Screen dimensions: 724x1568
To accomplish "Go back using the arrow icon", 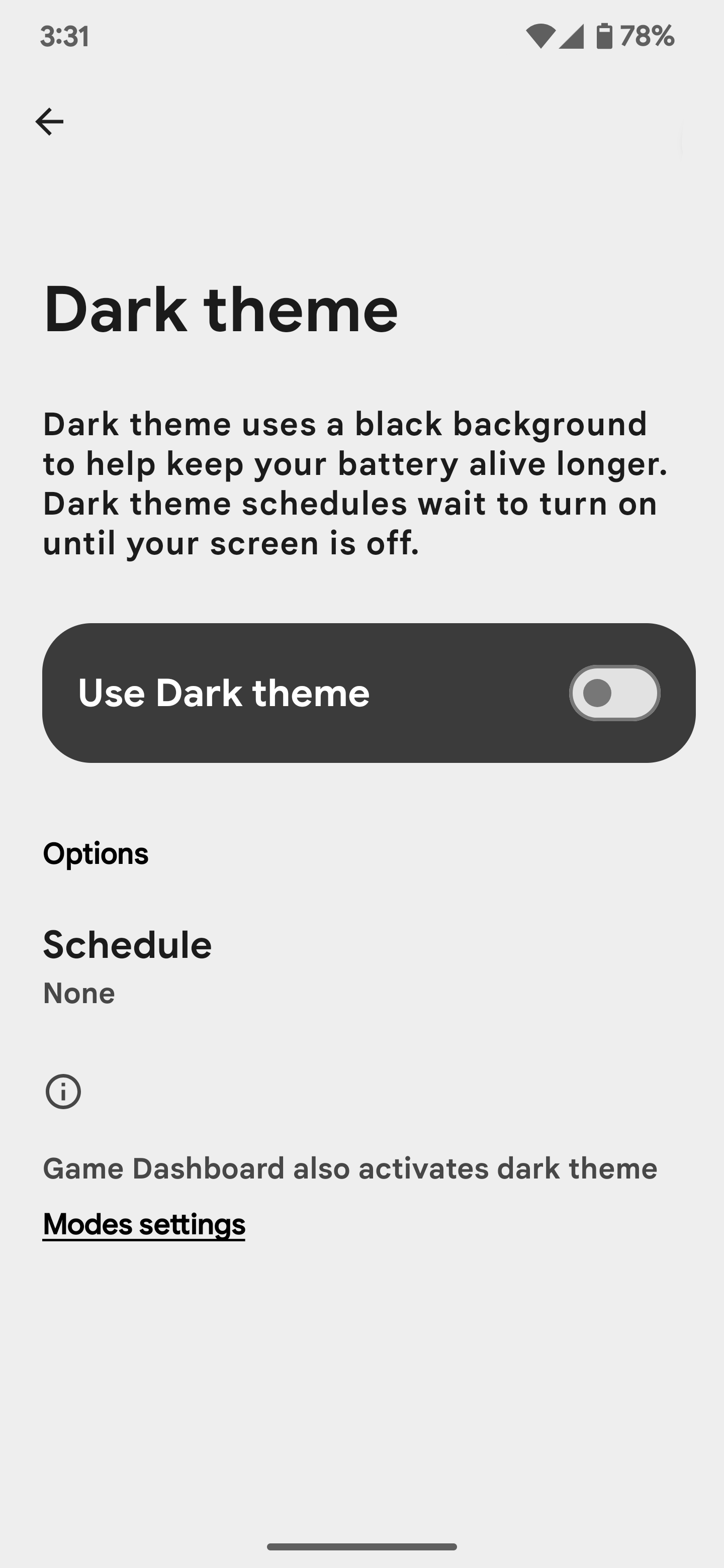I will [49, 122].
